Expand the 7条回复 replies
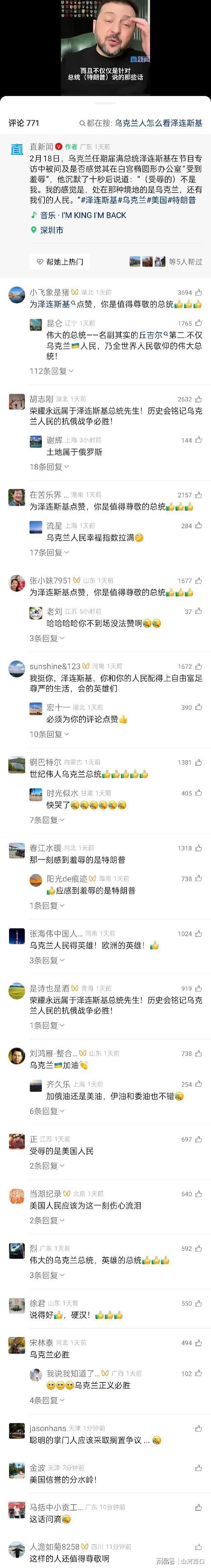The height and width of the screenshot is (1568, 211). [x=47, y=820]
